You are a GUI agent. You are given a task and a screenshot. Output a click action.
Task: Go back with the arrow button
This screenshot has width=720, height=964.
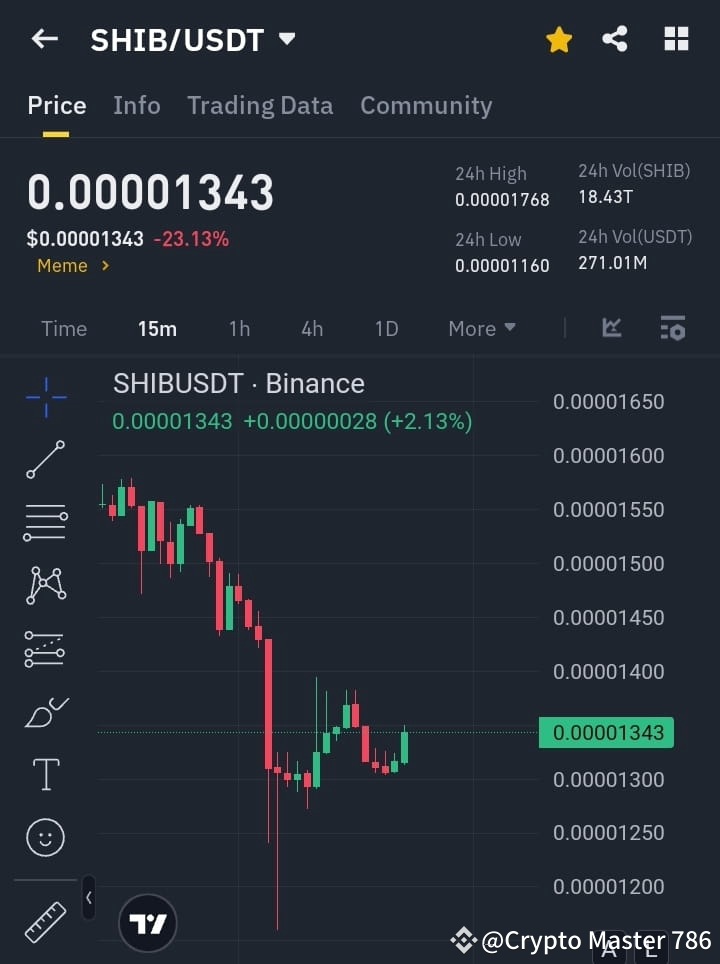[42, 39]
